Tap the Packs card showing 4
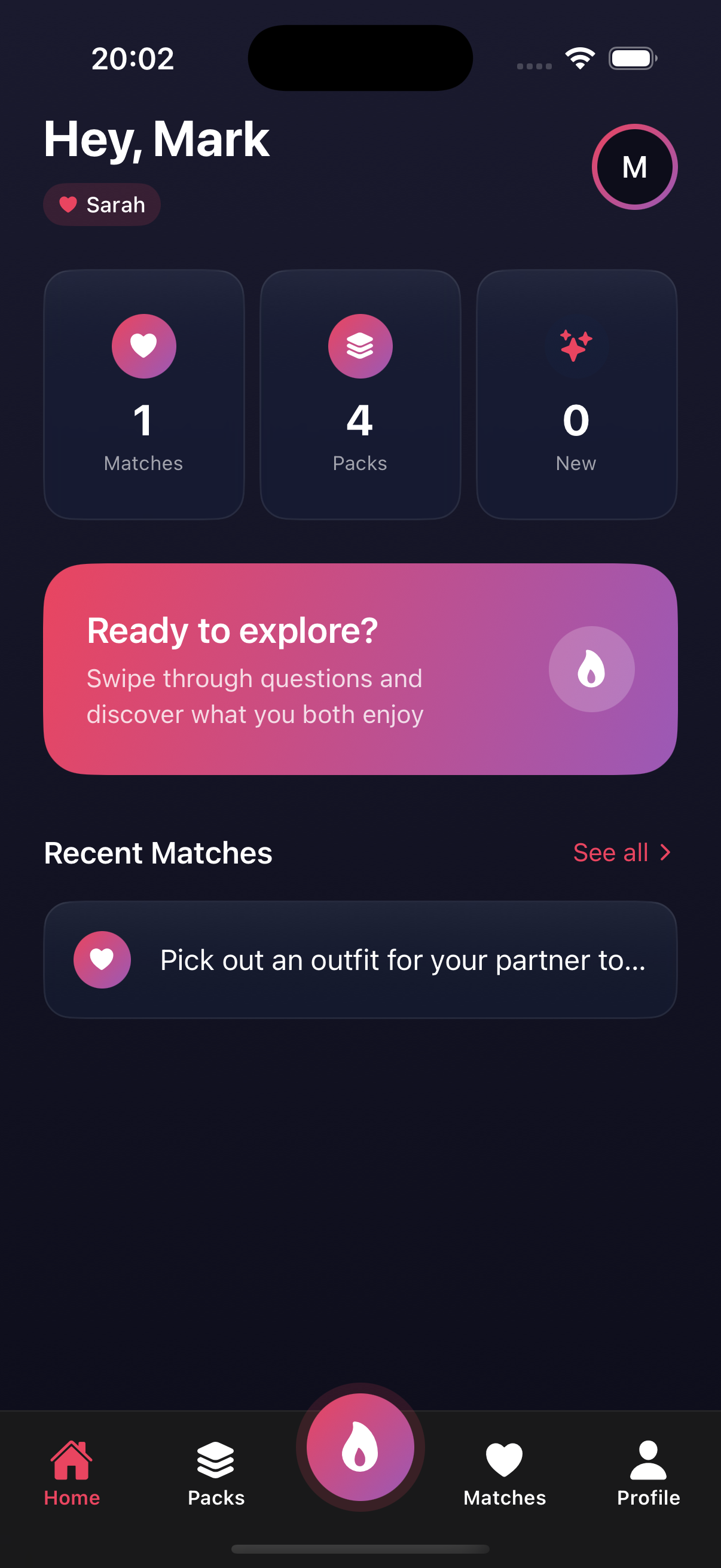The image size is (721, 1568). (x=360, y=395)
